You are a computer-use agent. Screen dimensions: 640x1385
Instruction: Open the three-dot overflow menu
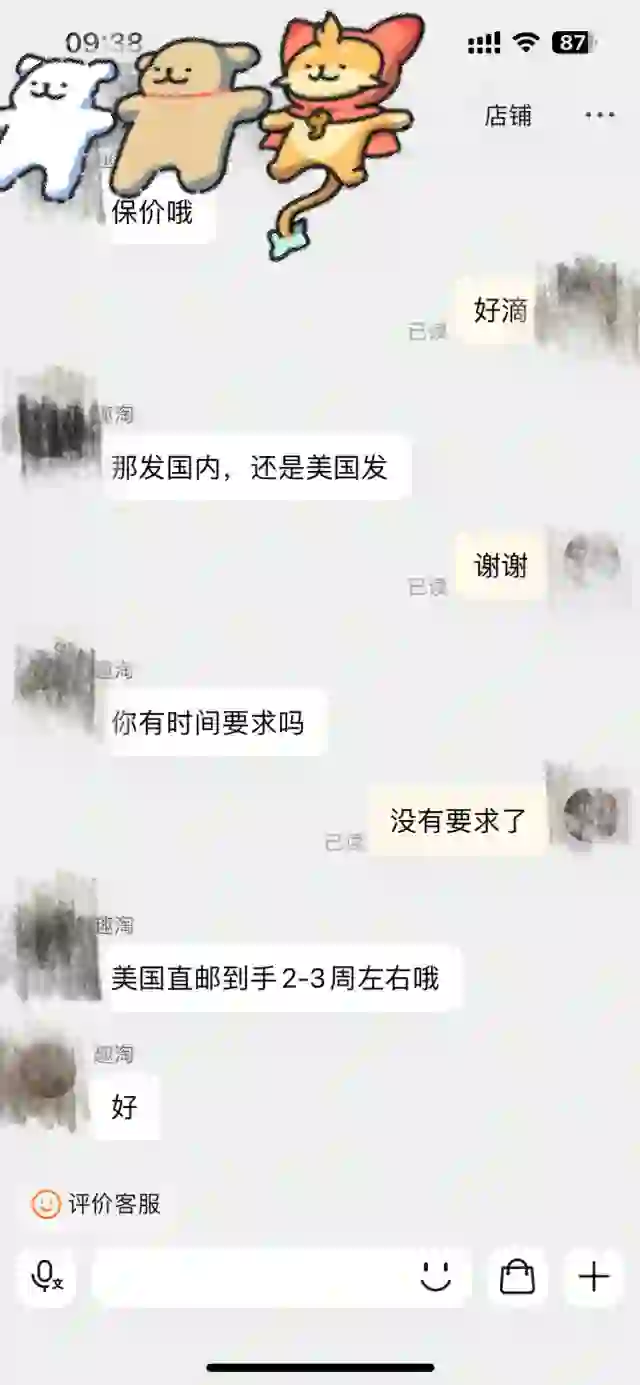[600, 115]
